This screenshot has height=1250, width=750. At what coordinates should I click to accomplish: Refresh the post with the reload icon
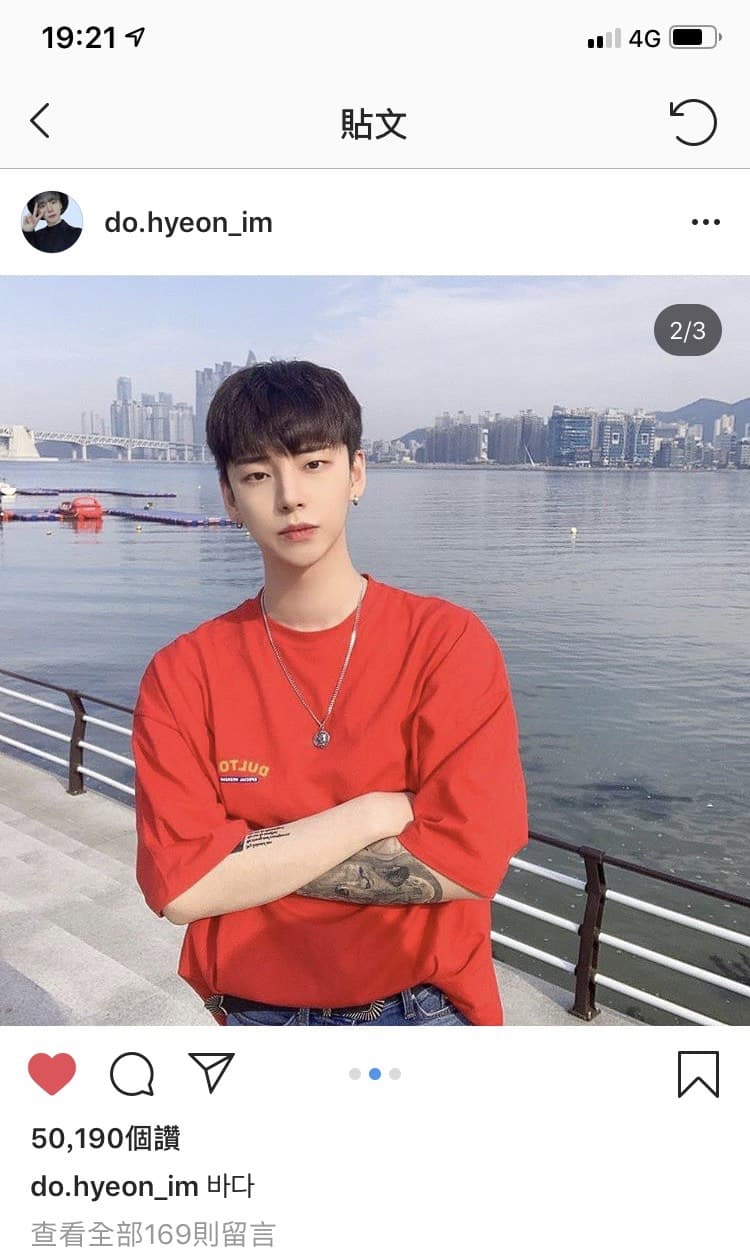tap(693, 123)
